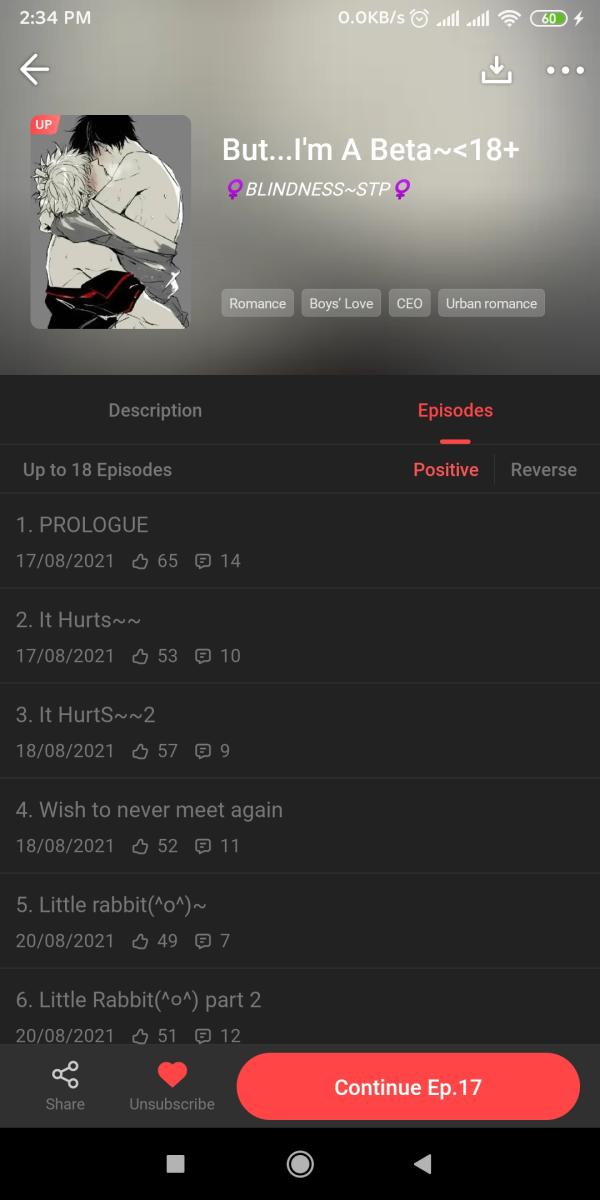This screenshot has height=1200, width=600.
Task: Select the Romance tag chip
Action: pos(257,303)
